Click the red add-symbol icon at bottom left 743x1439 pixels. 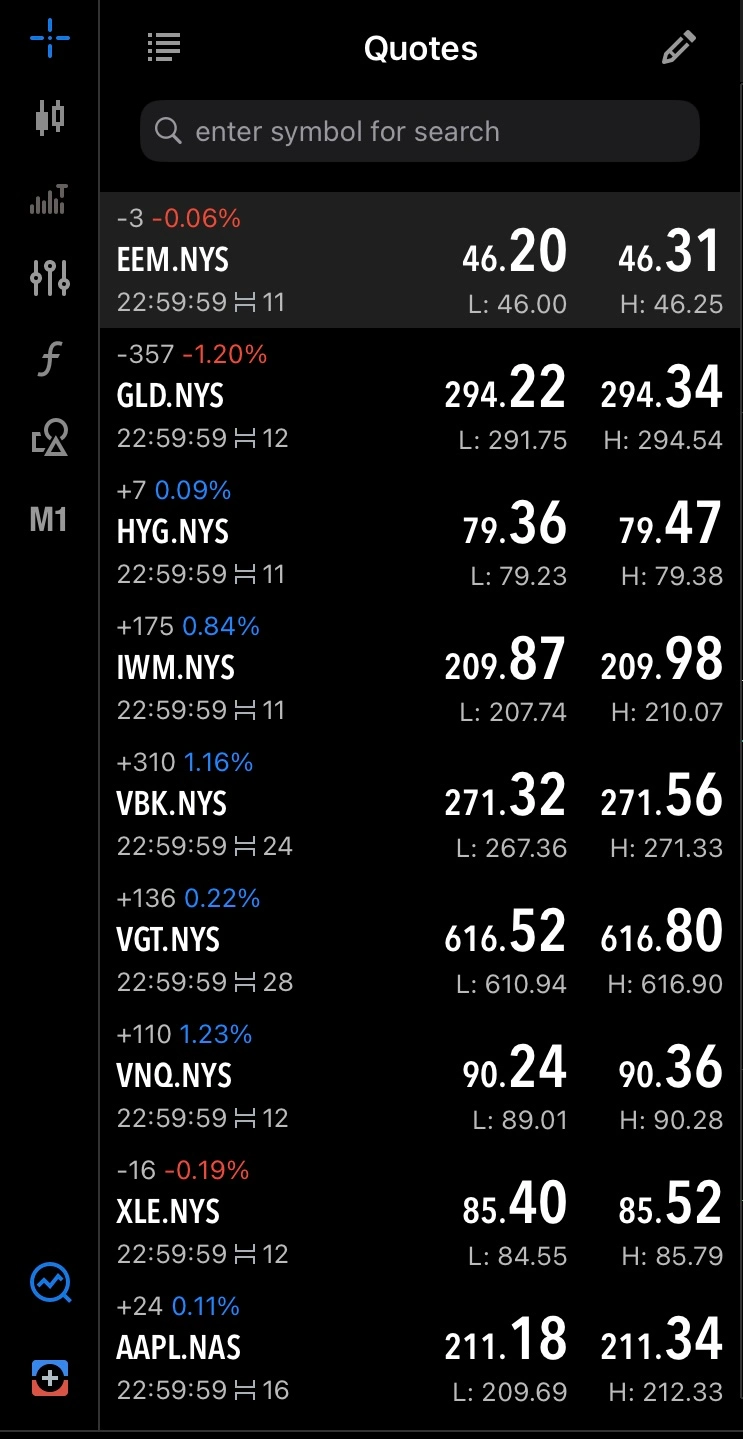[48, 1378]
